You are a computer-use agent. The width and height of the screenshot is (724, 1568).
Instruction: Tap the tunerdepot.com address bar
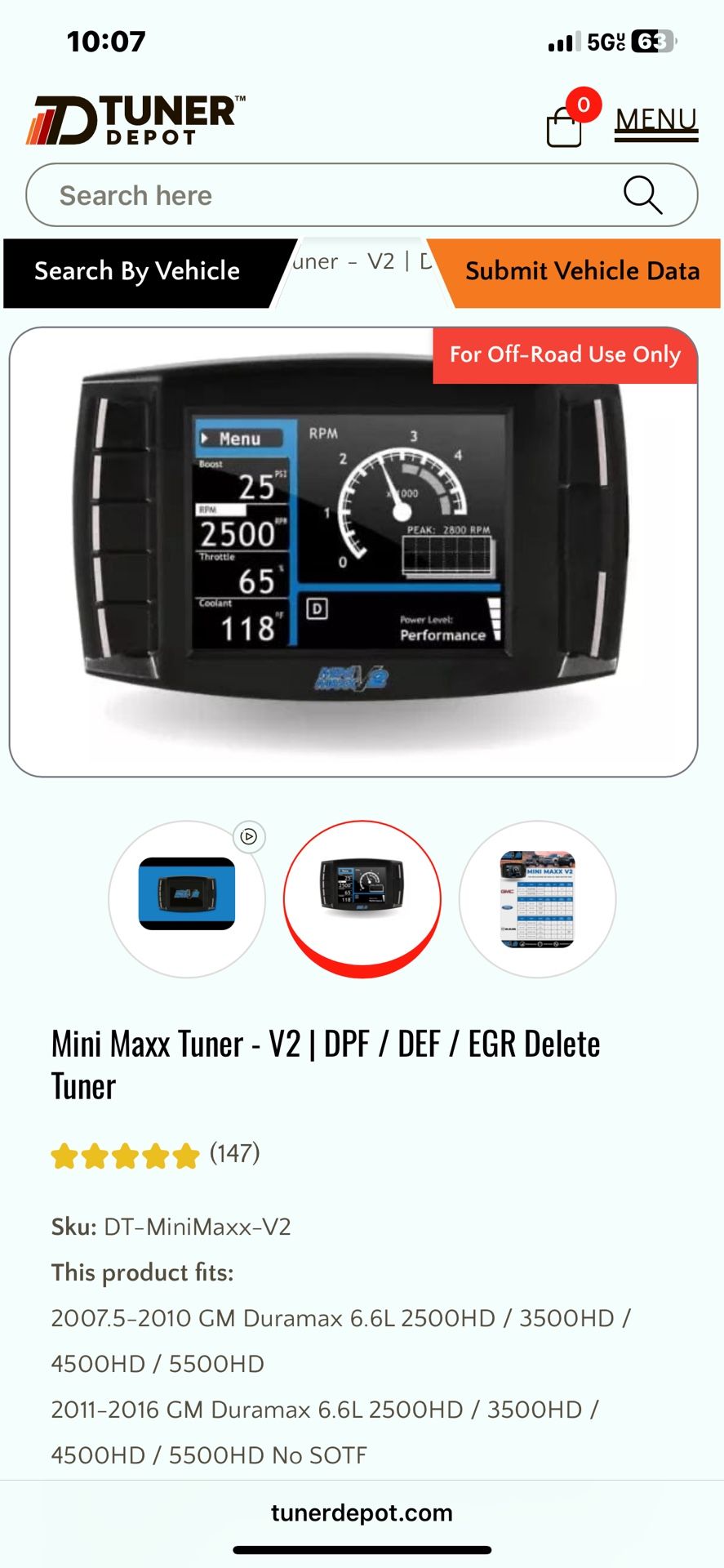(362, 1512)
